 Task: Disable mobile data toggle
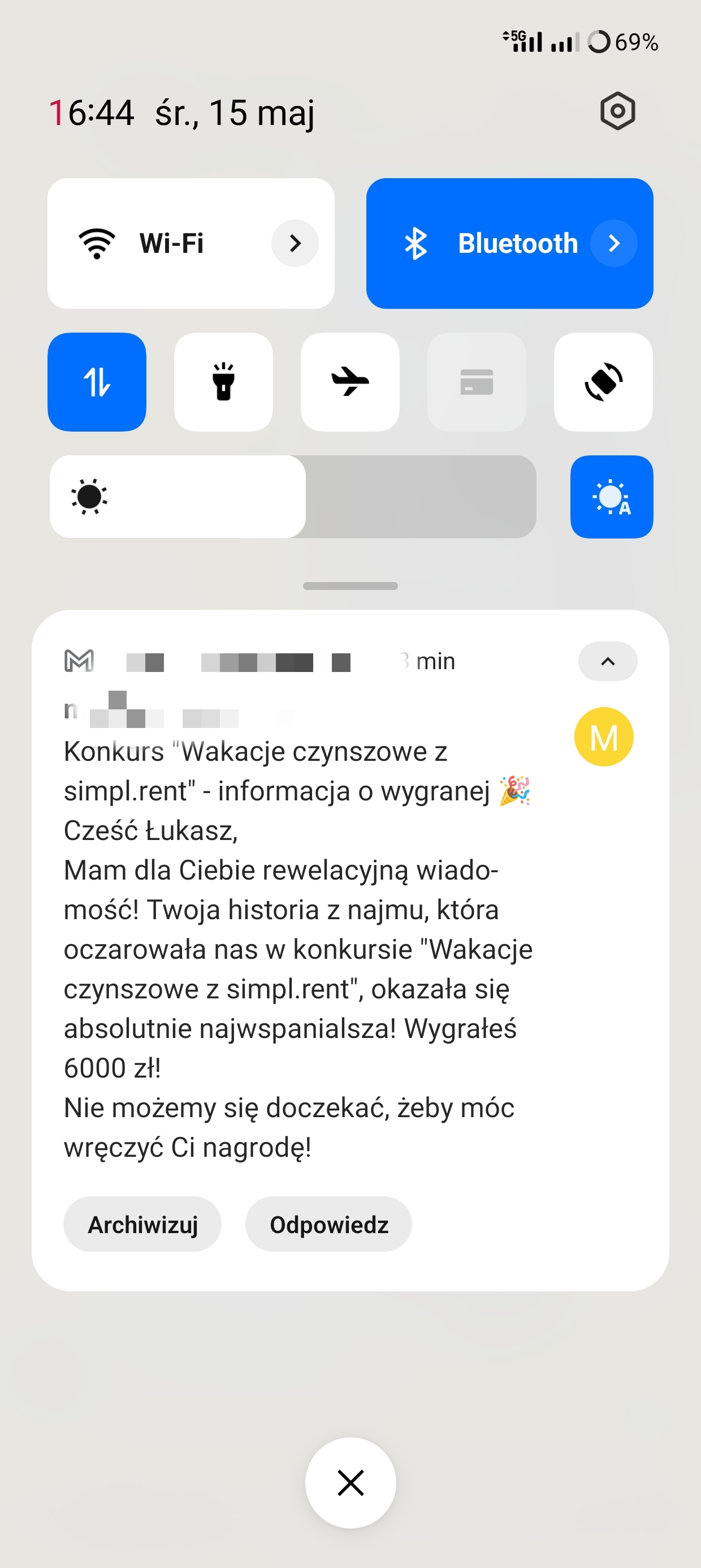click(97, 382)
